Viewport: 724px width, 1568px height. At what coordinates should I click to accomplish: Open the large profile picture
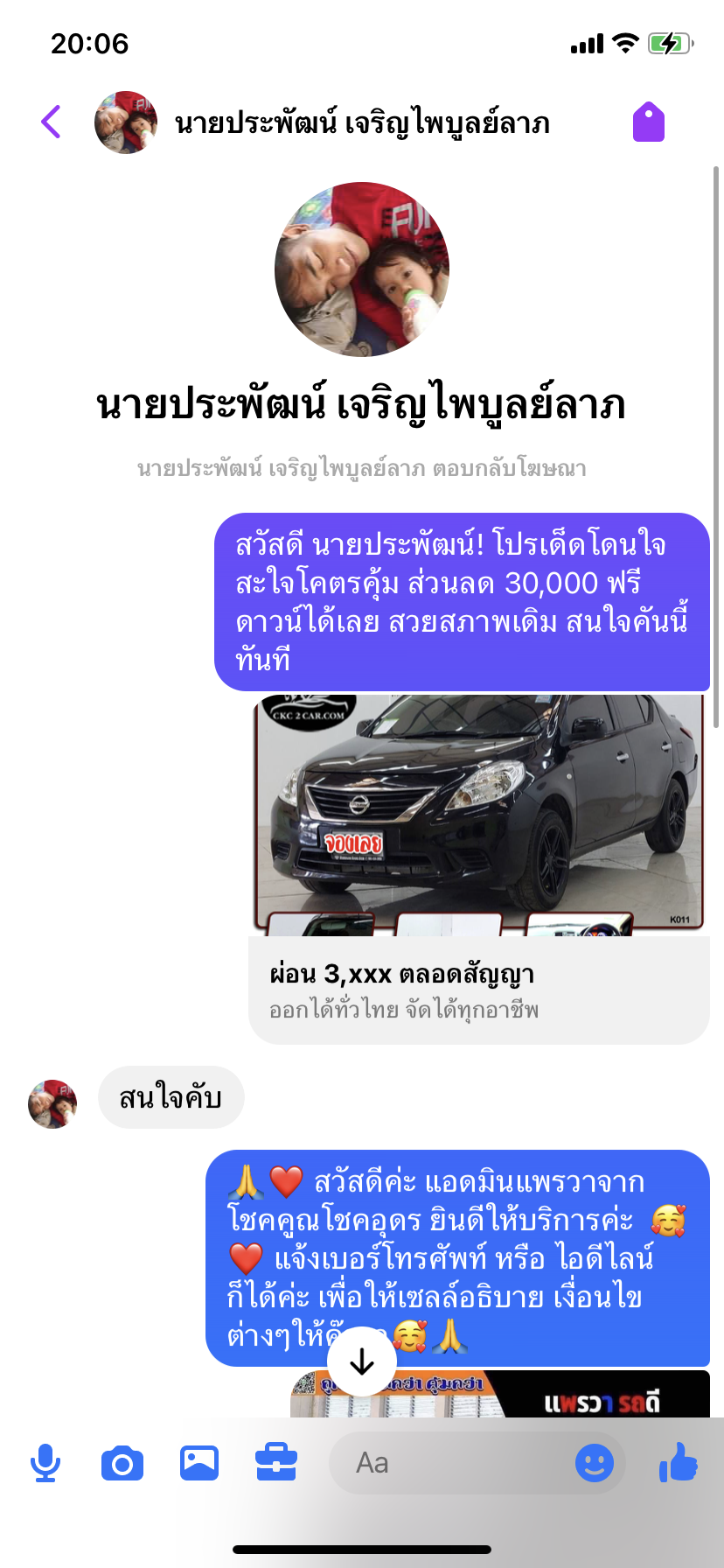tap(362, 269)
